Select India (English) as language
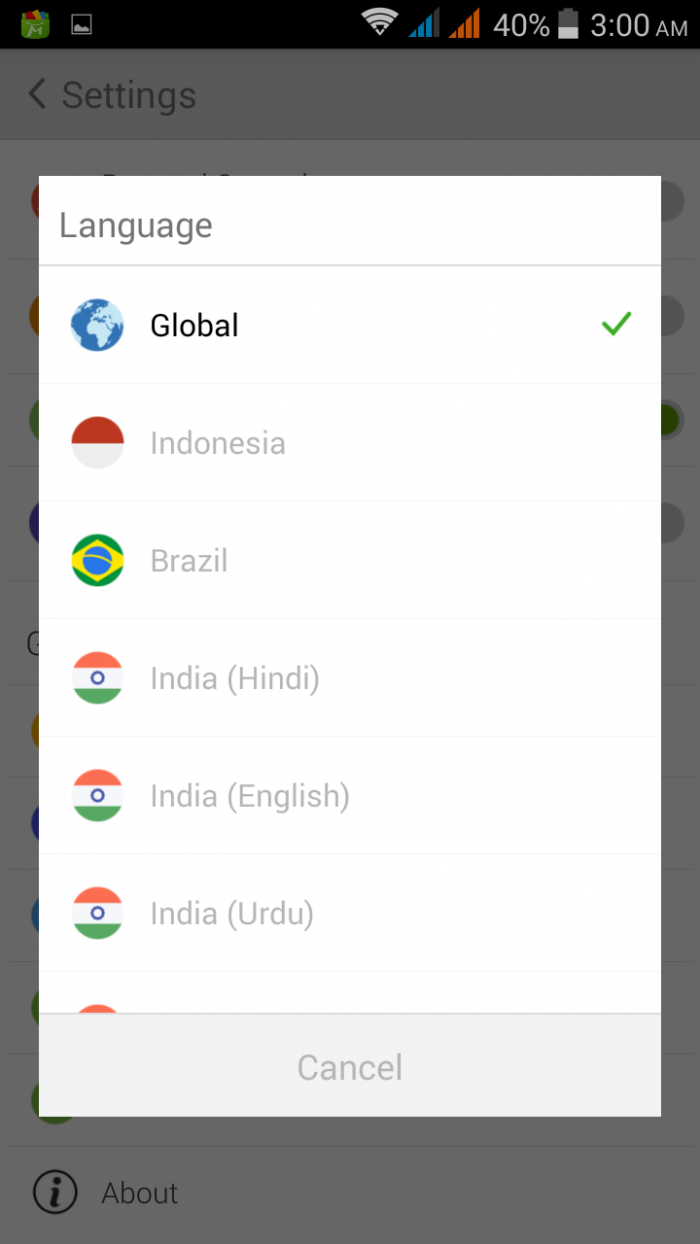The height and width of the screenshot is (1244, 700). coord(349,796)
